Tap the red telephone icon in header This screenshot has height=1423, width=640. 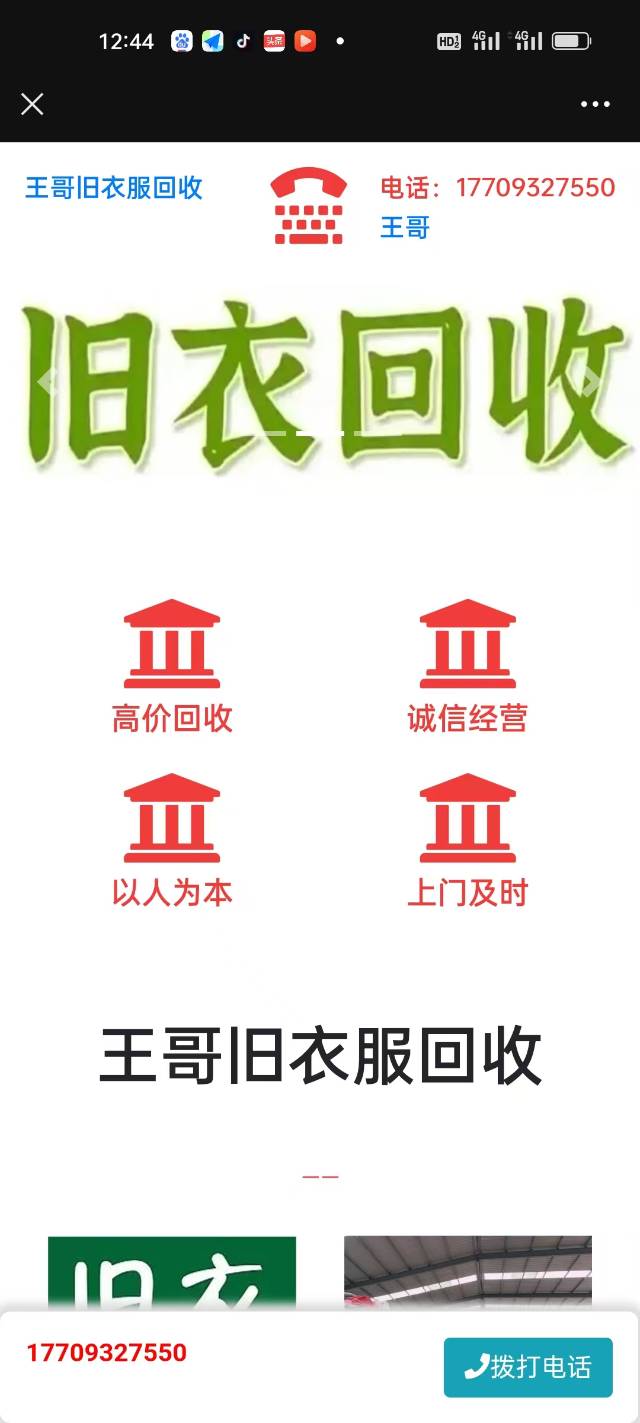click(308, 206)
